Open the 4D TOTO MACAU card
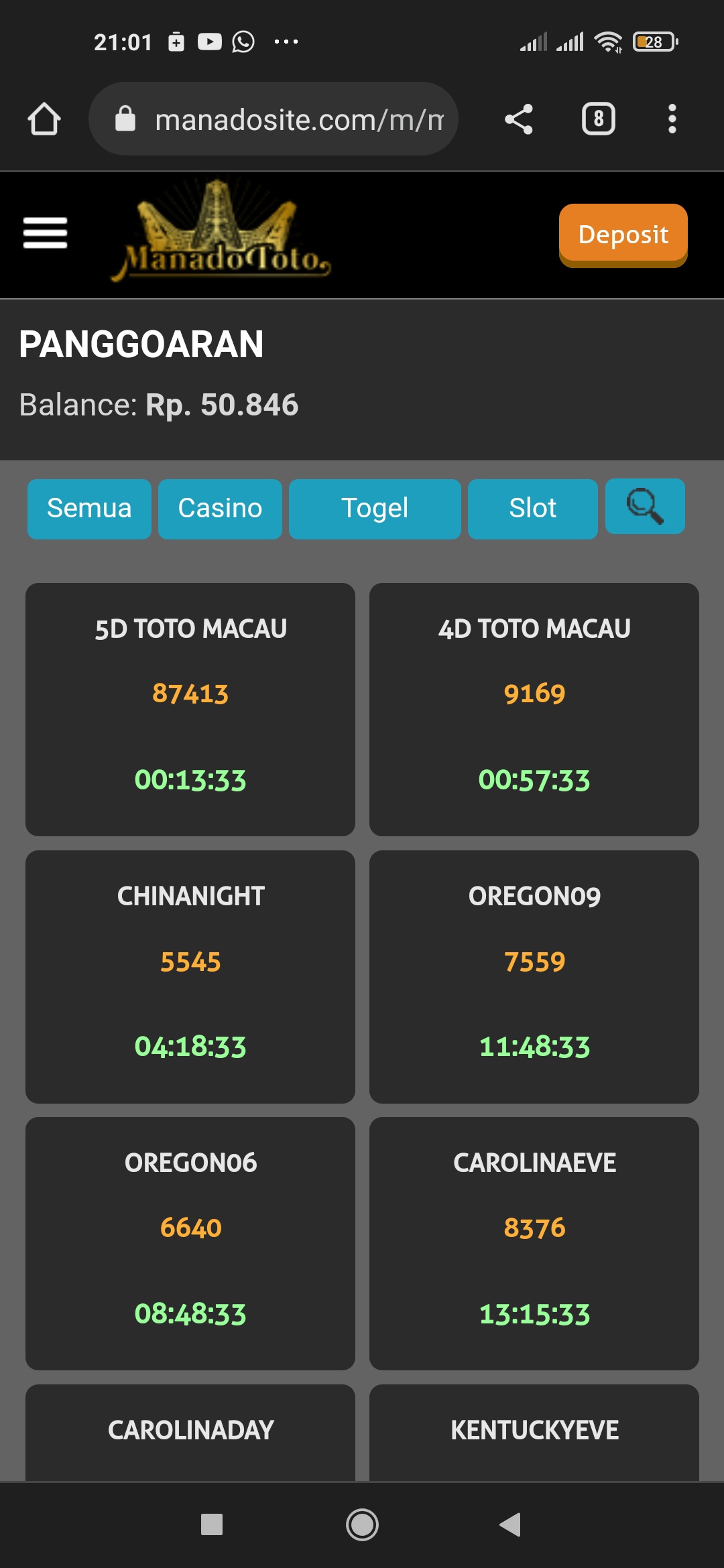Image resolution: width=724 pixels, height=1568 pixels. pos(534,709)
